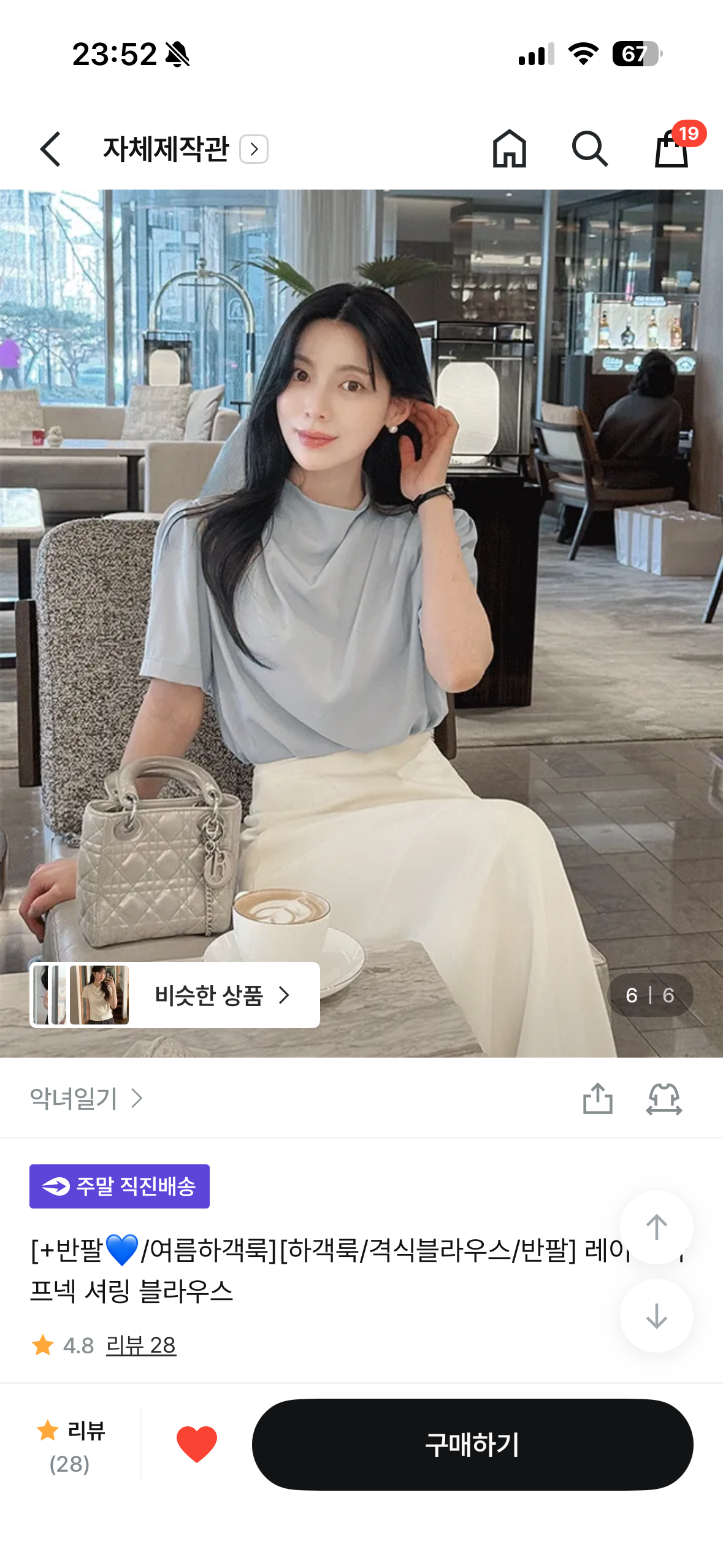View 비슷한 상품 similar products

click(x=175, y=994)
